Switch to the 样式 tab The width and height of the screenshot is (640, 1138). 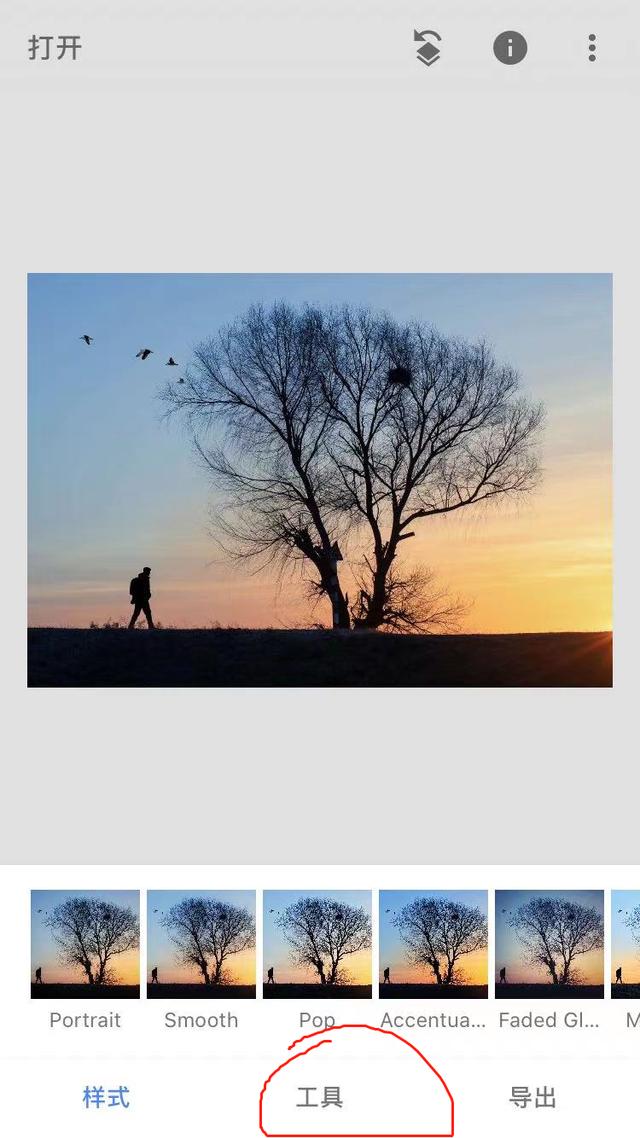tap(106, 1097)
